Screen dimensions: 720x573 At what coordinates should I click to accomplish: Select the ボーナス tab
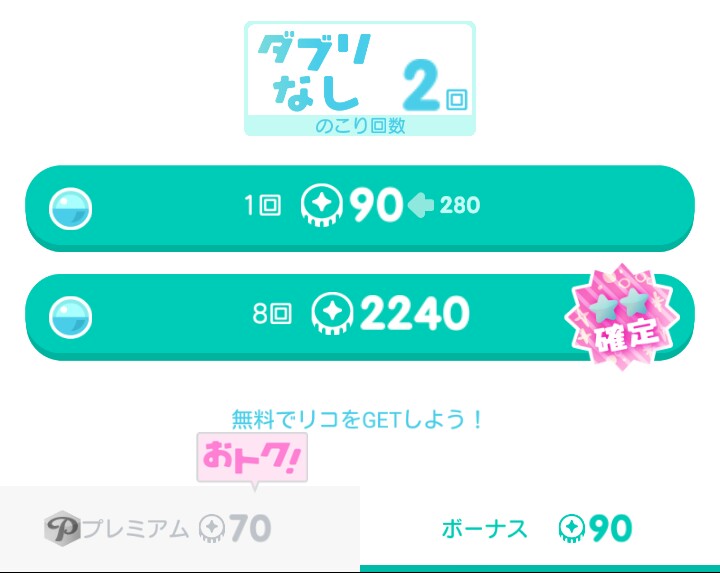tap(540, 528)
